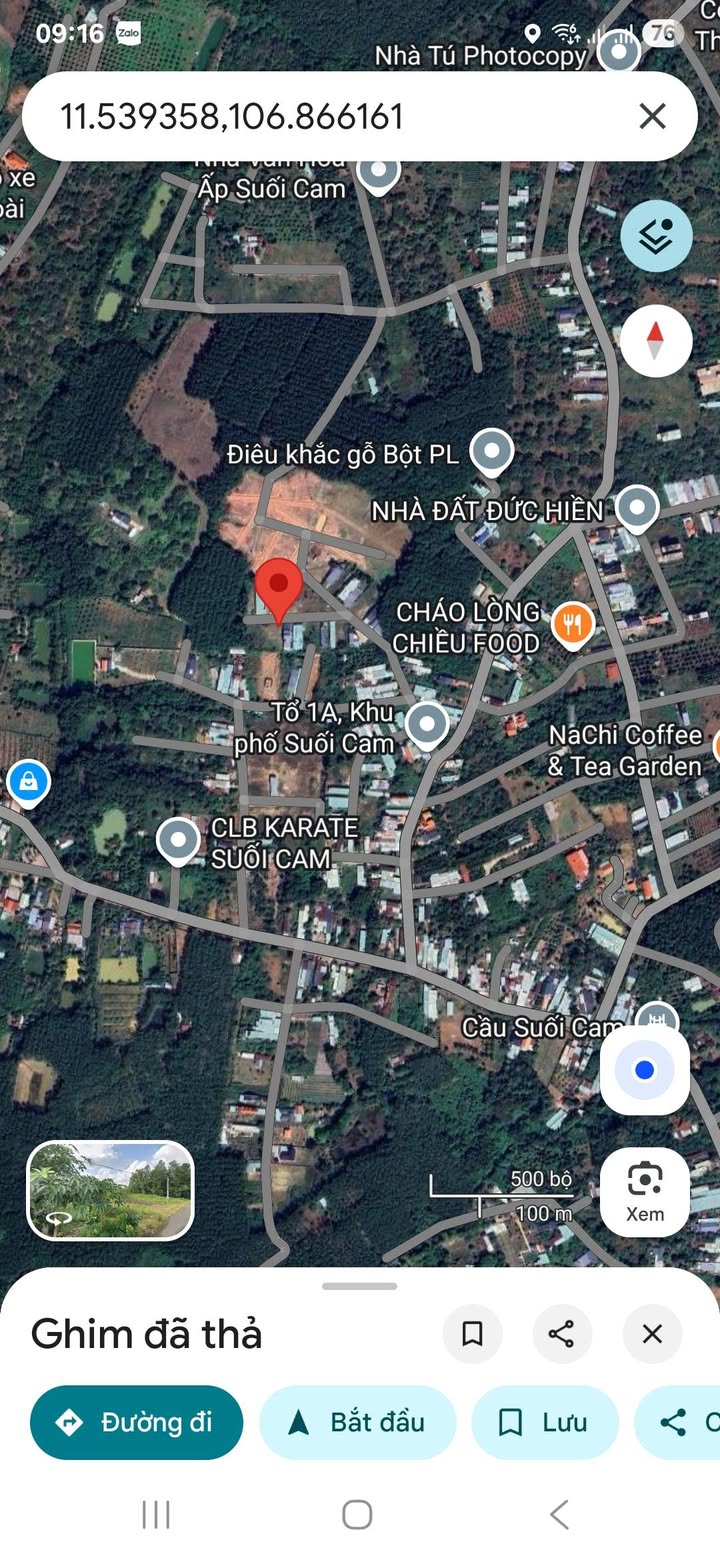Open the Xem camera lens button

tap(644, 1191)
